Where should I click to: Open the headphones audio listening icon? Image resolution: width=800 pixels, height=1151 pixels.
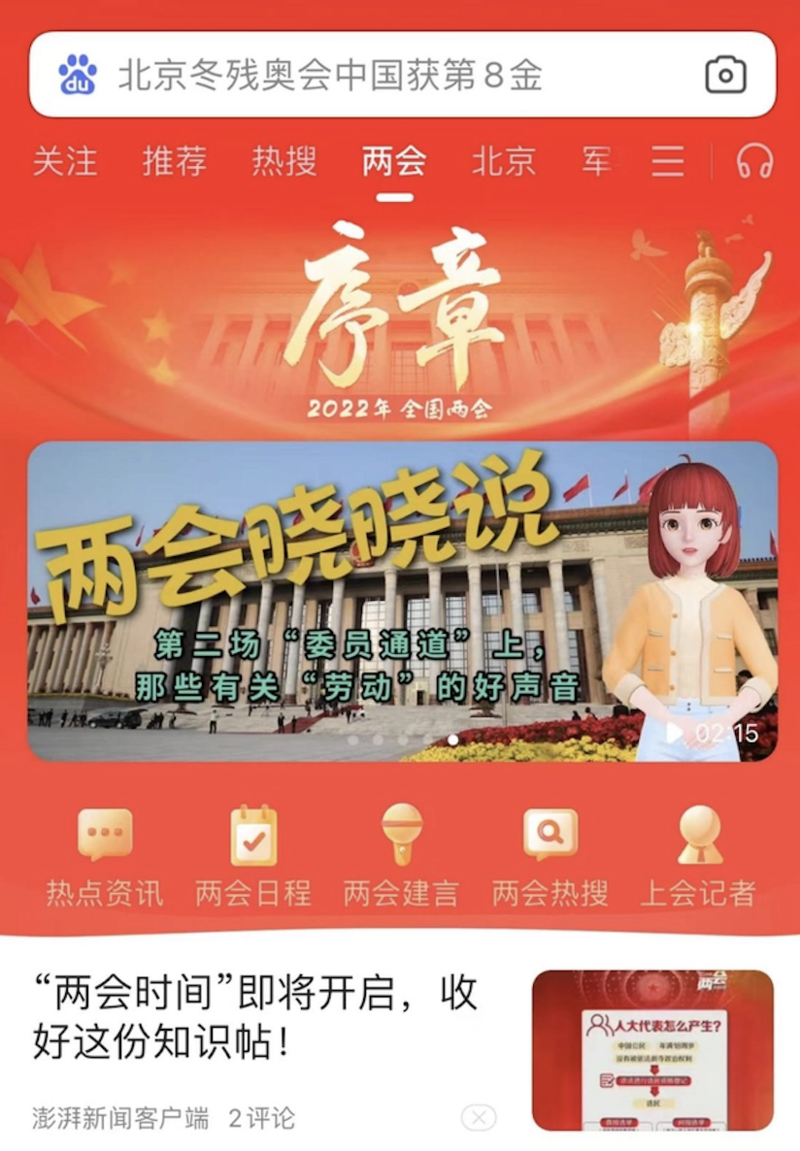[x=755, y=161]
